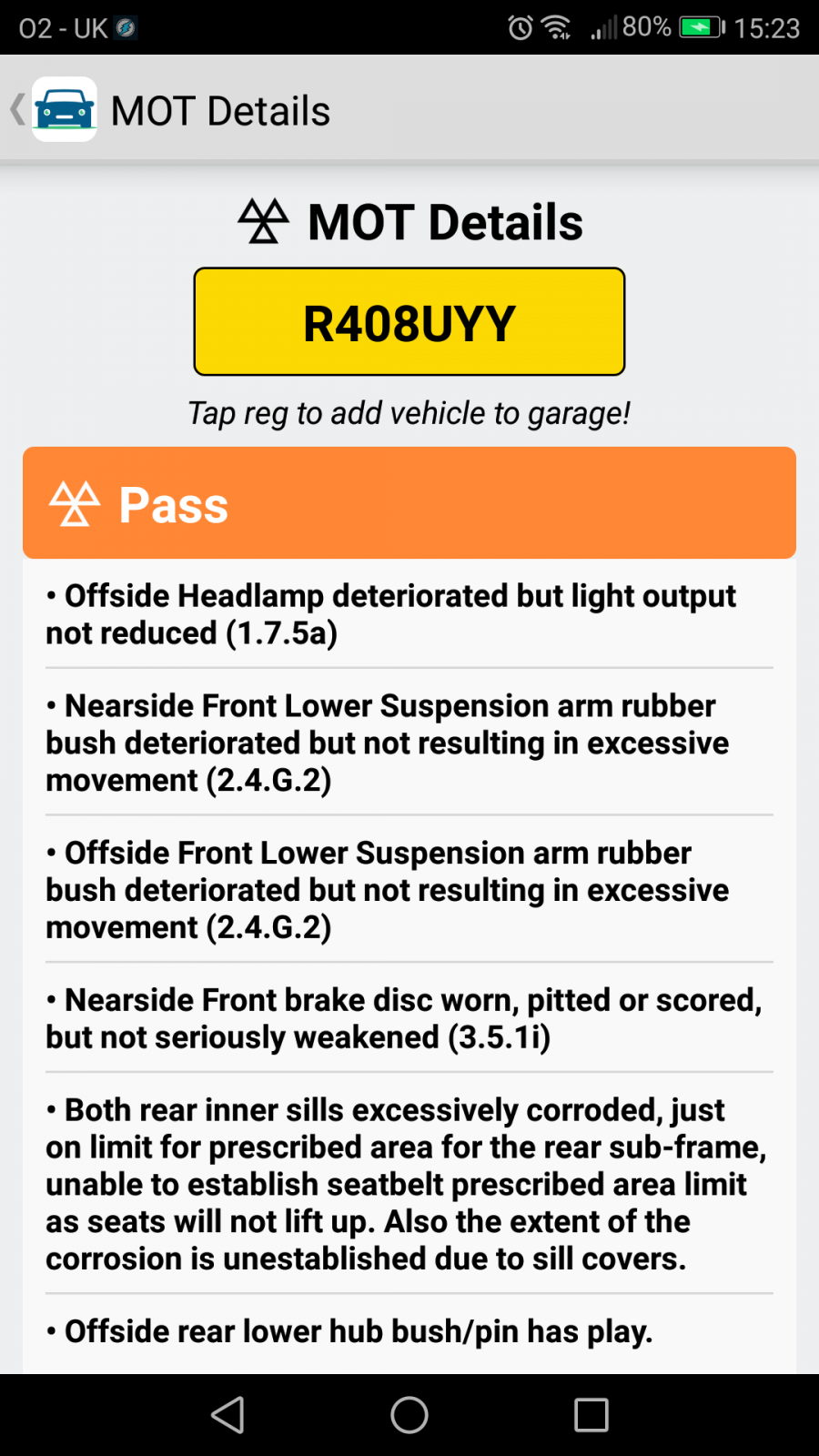
Task: Tap the R408UYY registration plate button
Action: 409,321
